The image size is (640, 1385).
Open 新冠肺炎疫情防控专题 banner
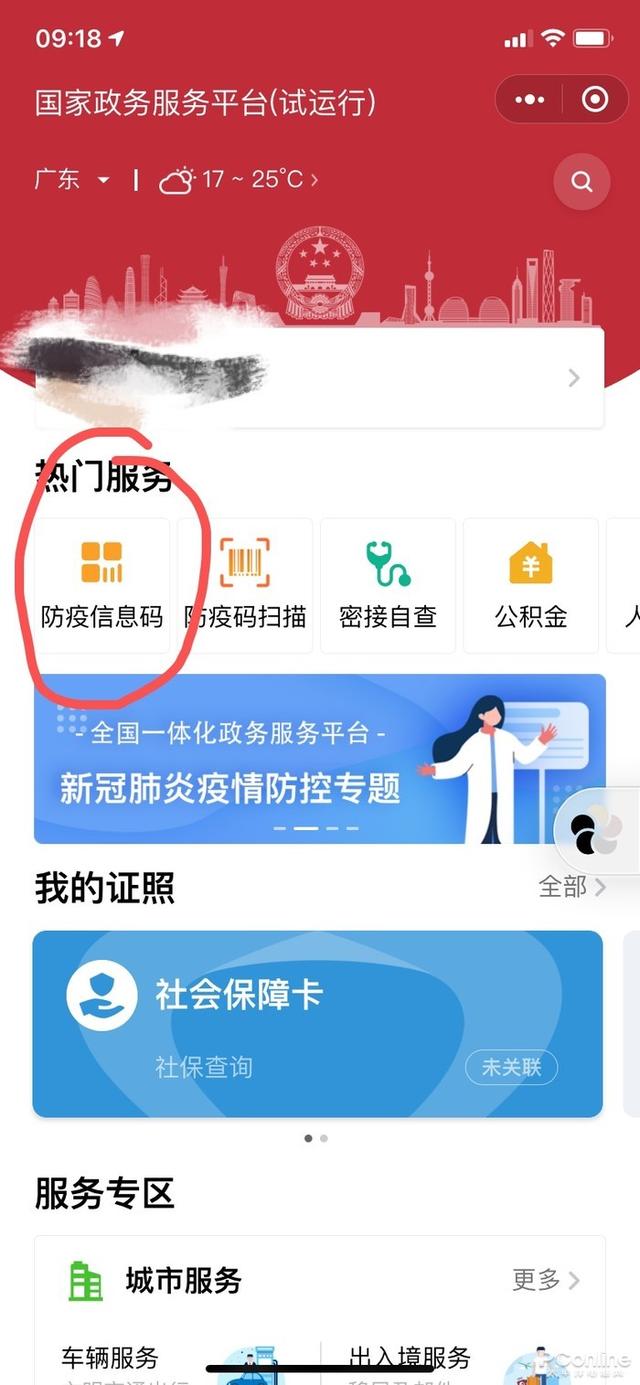[319, 760]
